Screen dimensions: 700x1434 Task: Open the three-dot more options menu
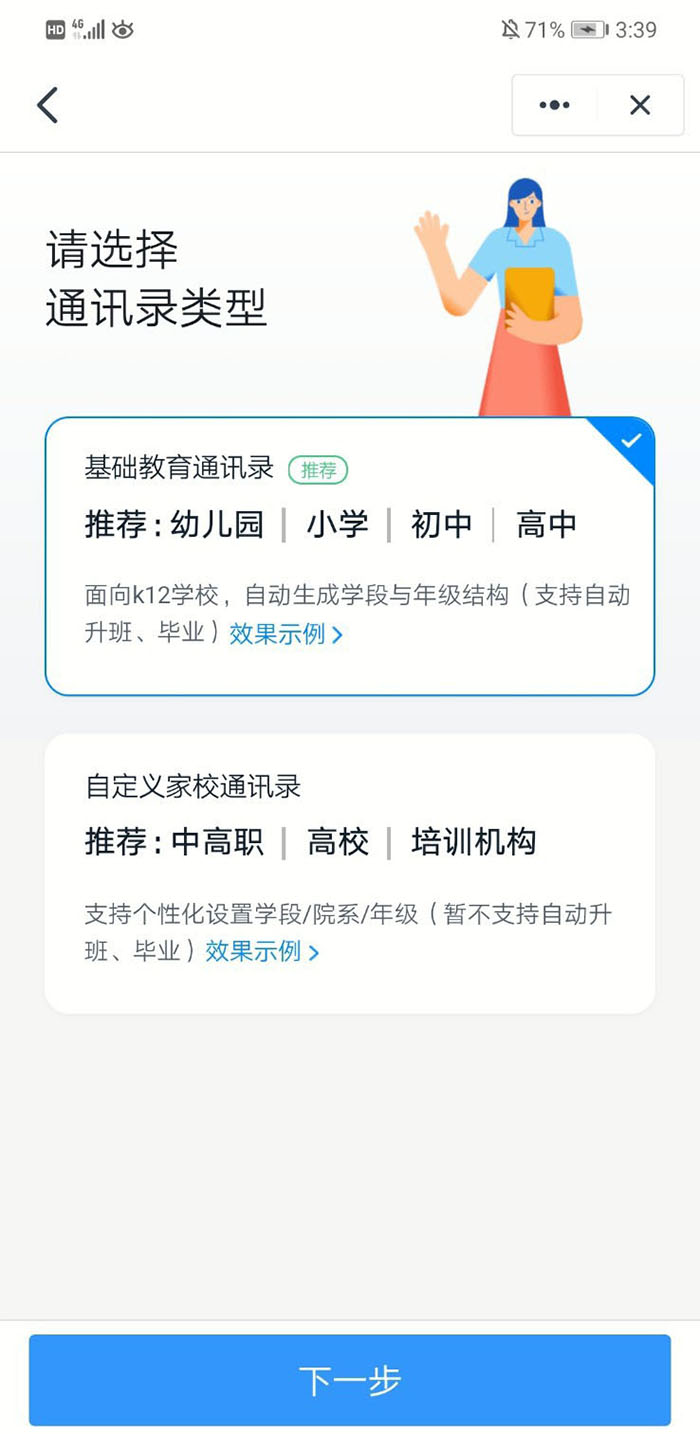(x=554, y=105)
